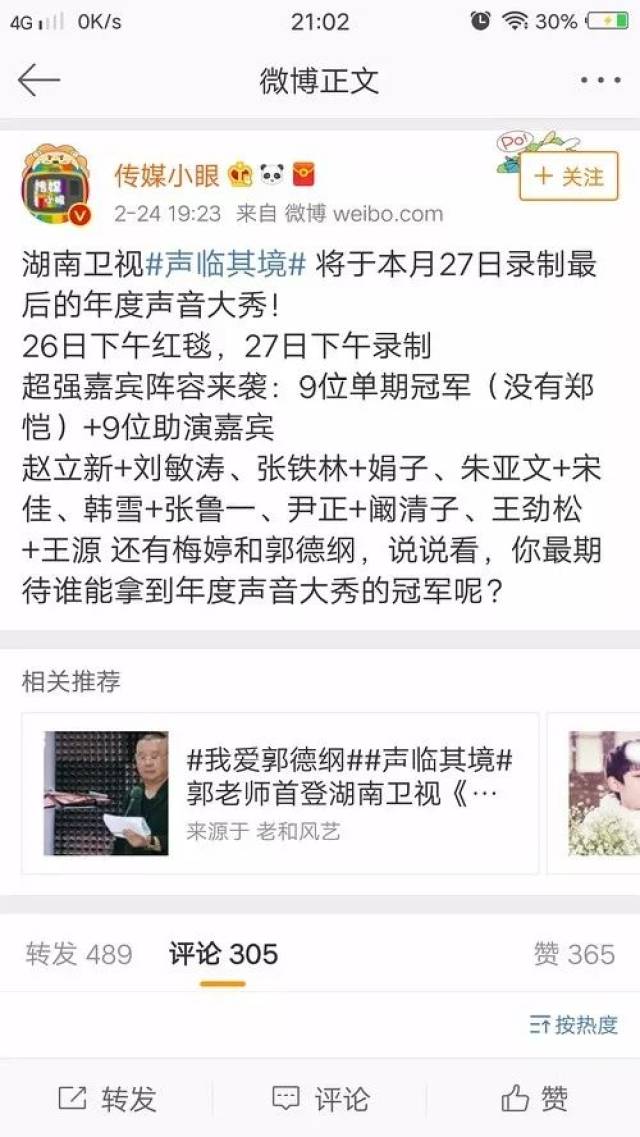Like the post with bottom 赞 button

point(535,1099)
